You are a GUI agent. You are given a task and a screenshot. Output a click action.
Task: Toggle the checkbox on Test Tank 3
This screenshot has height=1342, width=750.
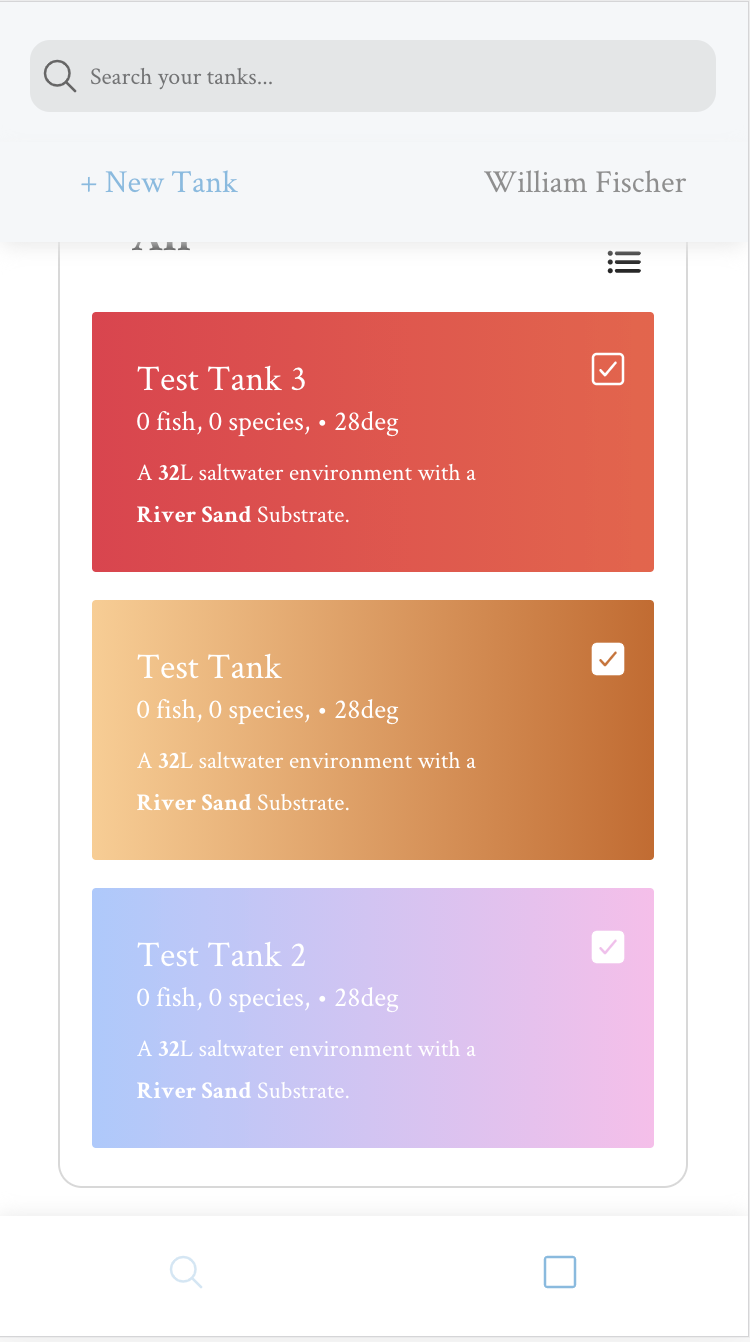click(x=608, y=369)
